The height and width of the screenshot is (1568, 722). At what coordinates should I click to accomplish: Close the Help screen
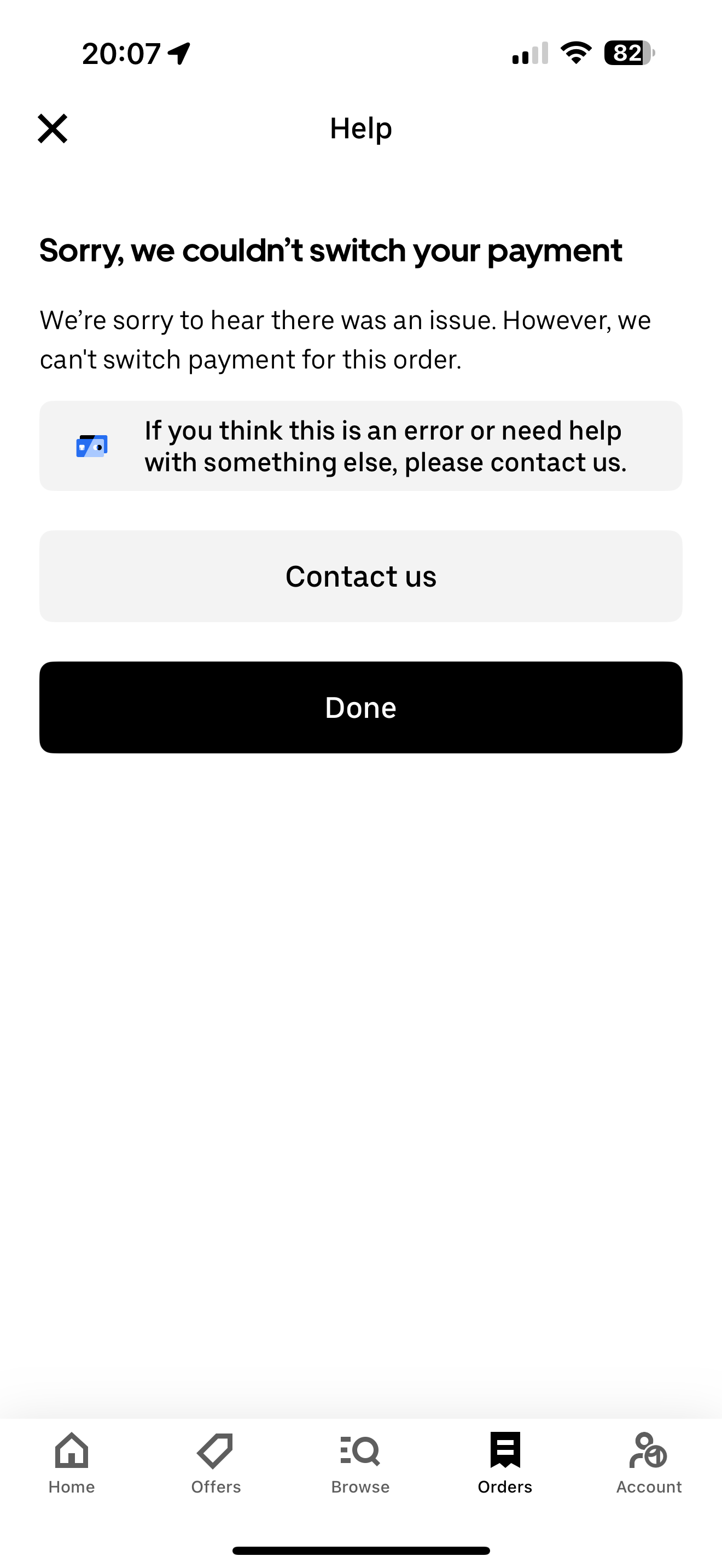coord(53,128)
